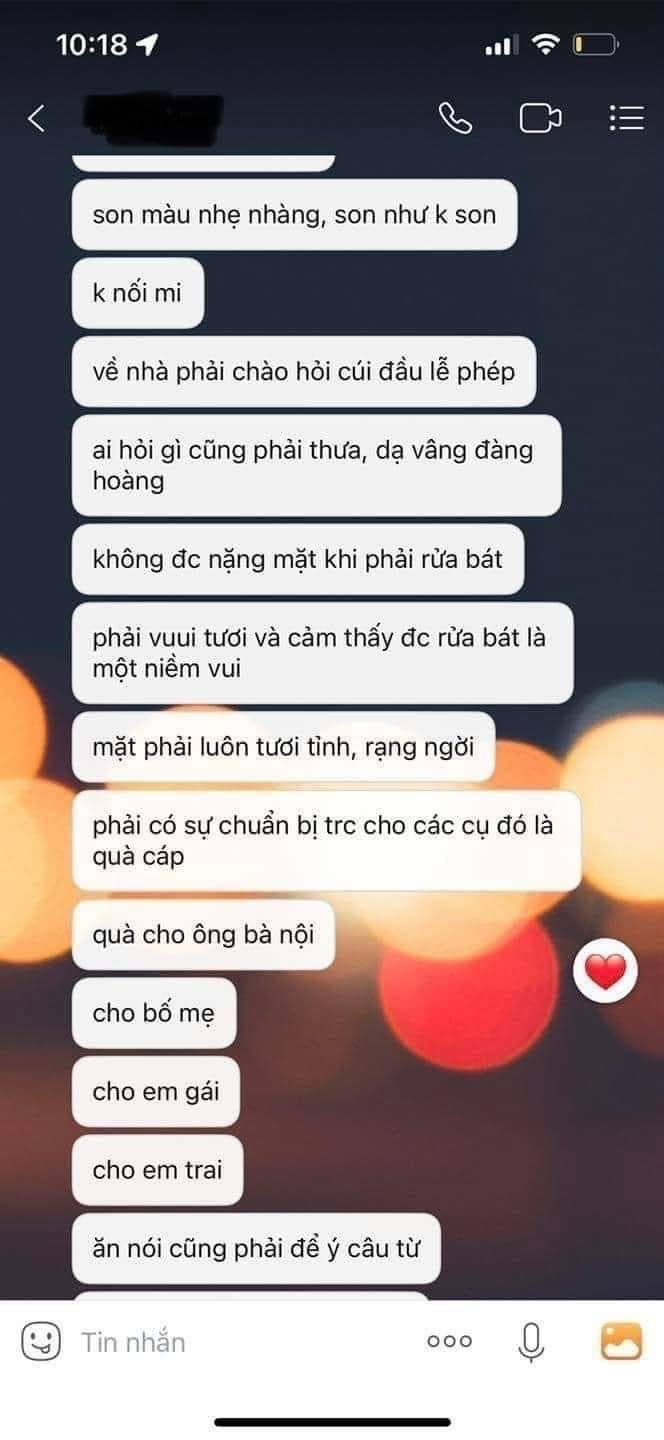Record a voice message

click(x=531, y=1341)
